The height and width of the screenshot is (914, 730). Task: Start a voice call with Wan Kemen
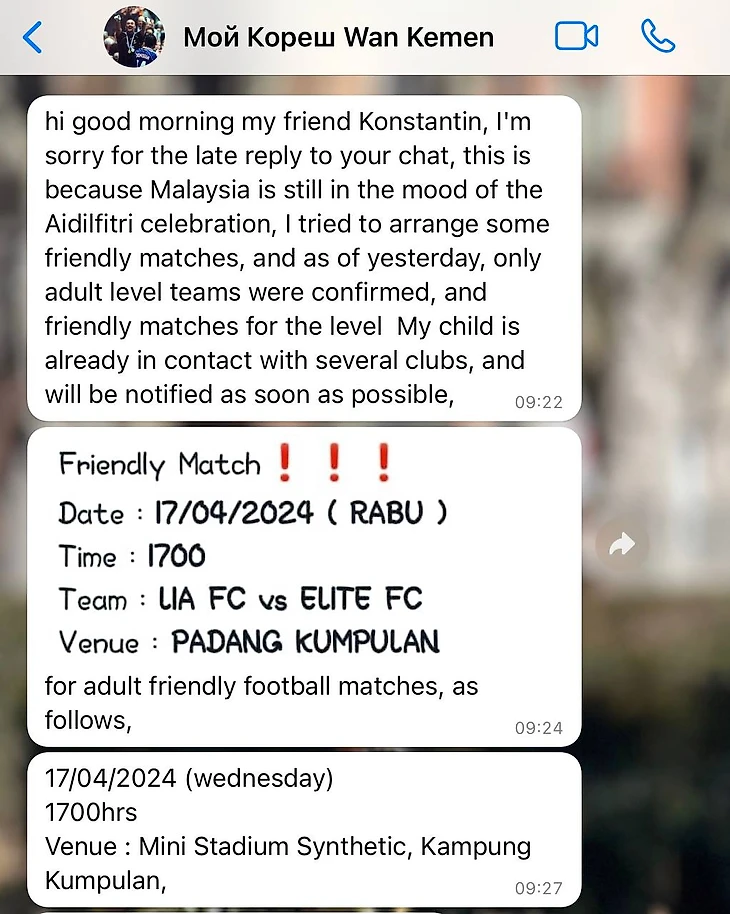click(657, 37)
